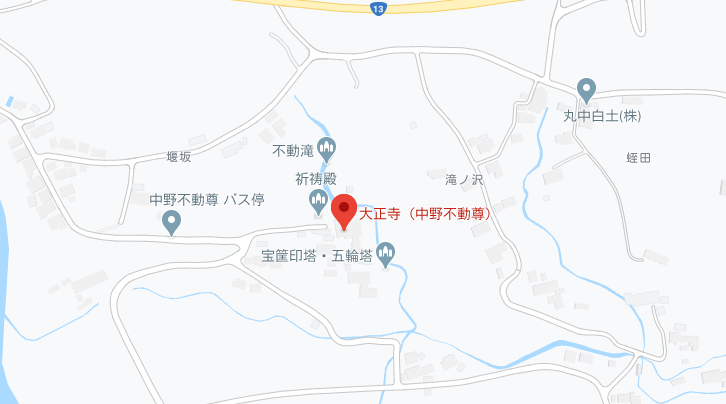Image resolution: width=726 pixels, height=404 pixels.
Task: Open the 丸中白土(株) place pin
Action: pyautogui.click(x=587, y=91)
